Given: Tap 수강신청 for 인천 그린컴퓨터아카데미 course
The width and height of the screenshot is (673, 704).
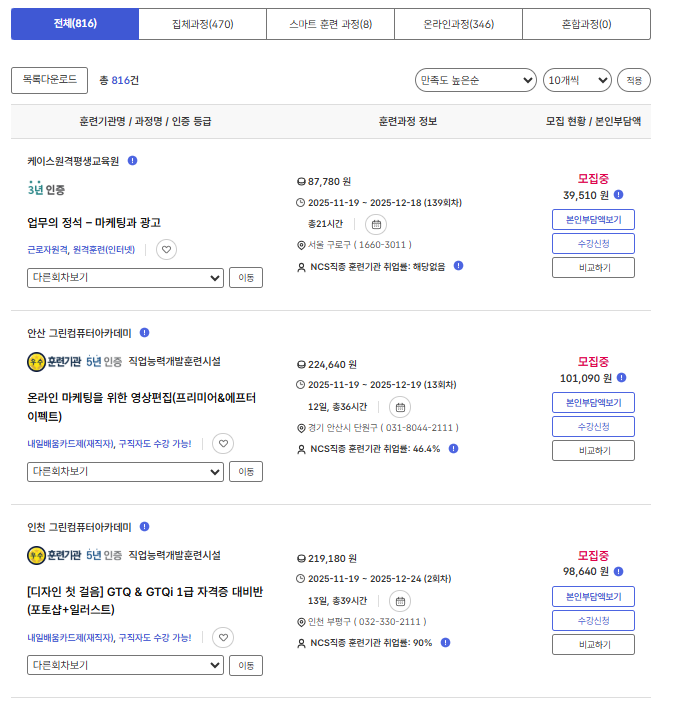Looking at the screenshot, I should click(593, 621).
